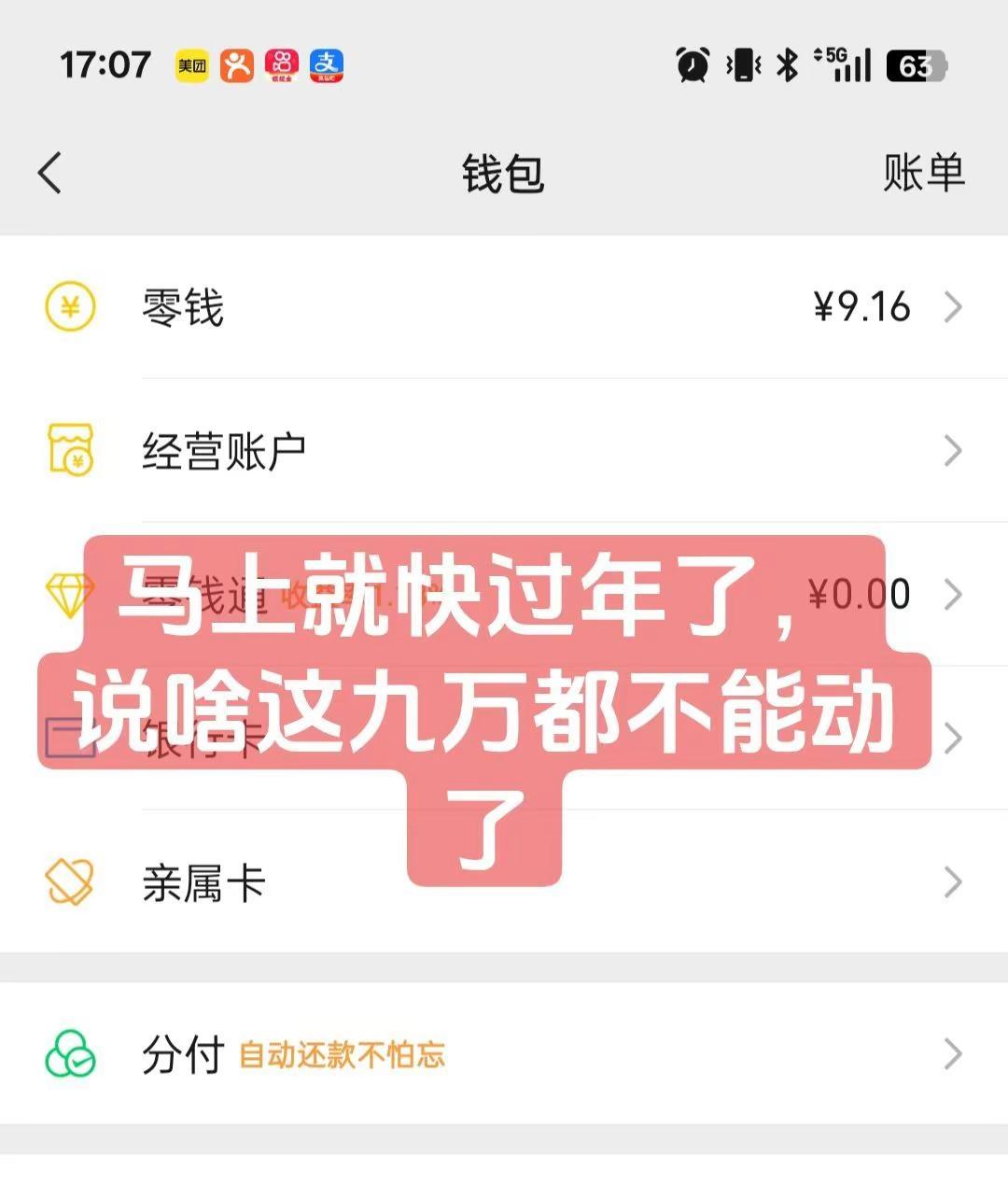Click the 自动还款不怕忘 orange text
Viewport: 1008px width, 1184px height.
343,1053
